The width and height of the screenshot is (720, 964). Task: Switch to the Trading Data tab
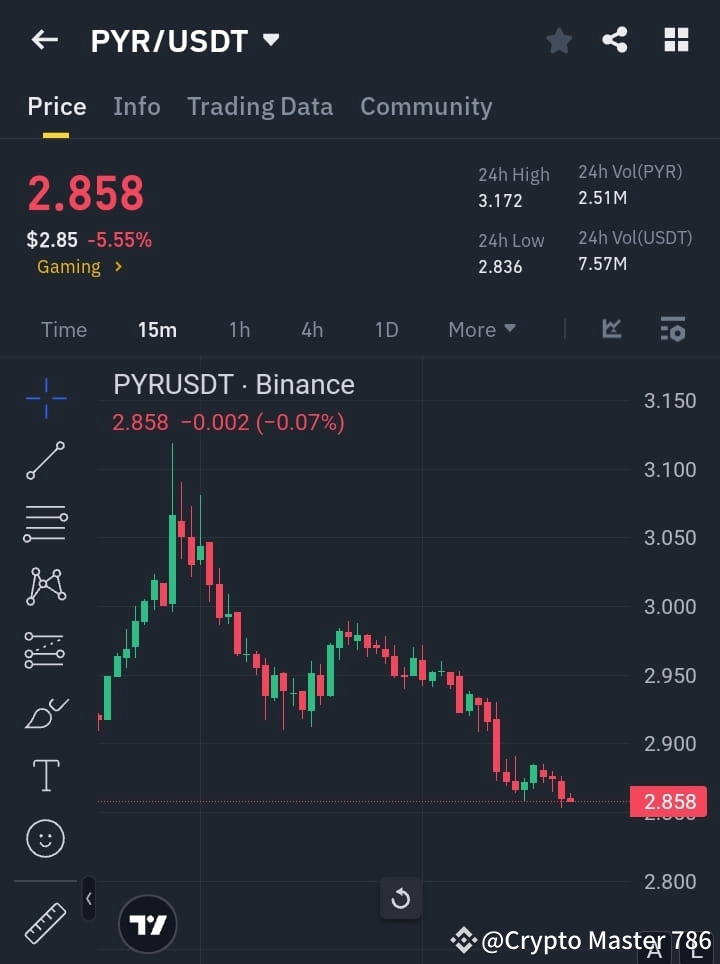tap(260, 106)
